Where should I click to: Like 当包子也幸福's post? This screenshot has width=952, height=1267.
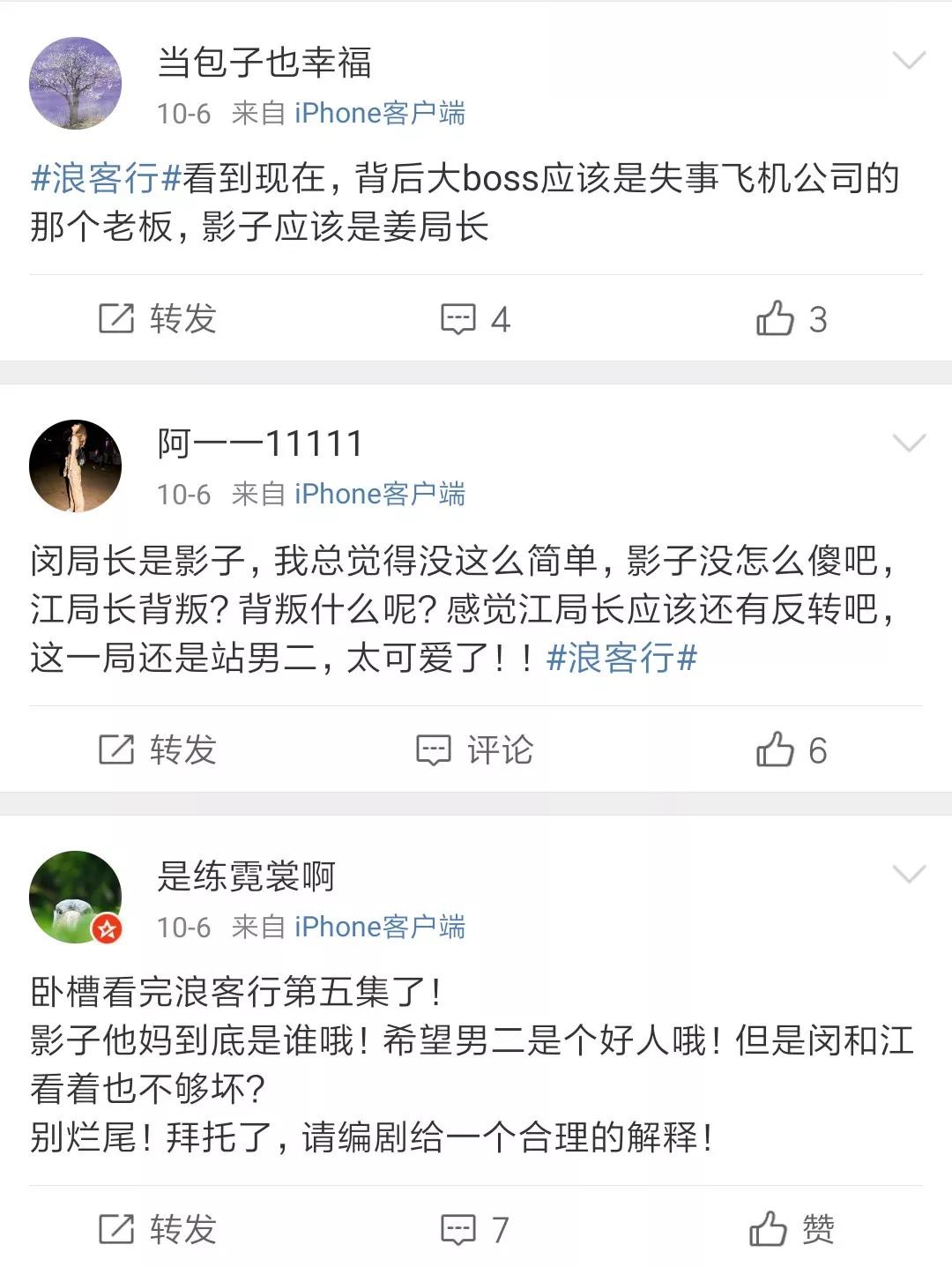[791, 318]
